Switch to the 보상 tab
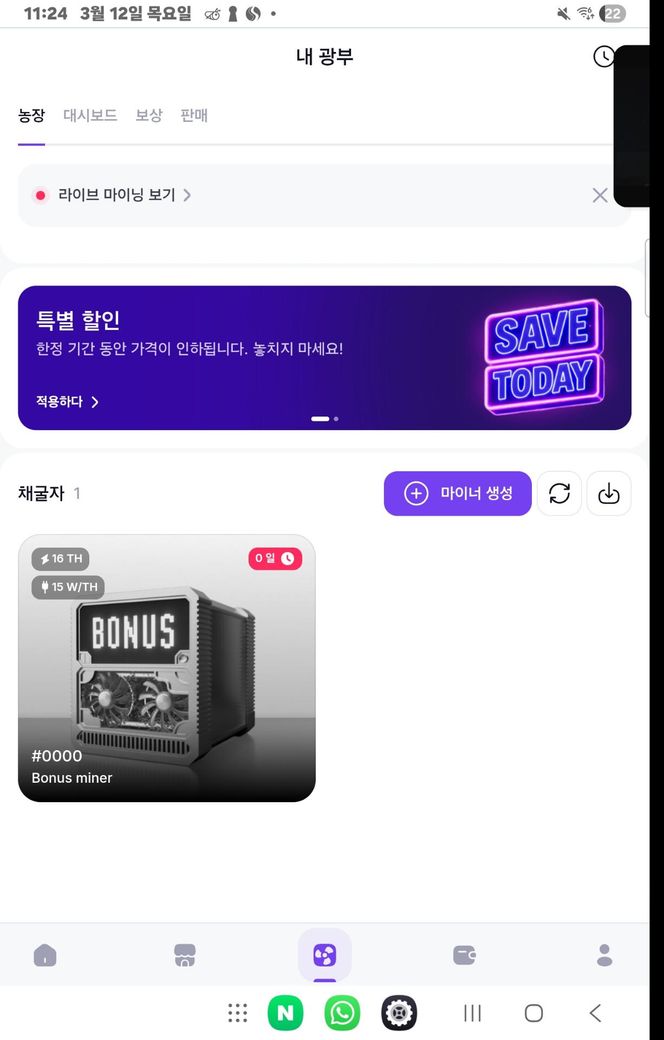664x1040 pixels. click(x=148, y=116)
